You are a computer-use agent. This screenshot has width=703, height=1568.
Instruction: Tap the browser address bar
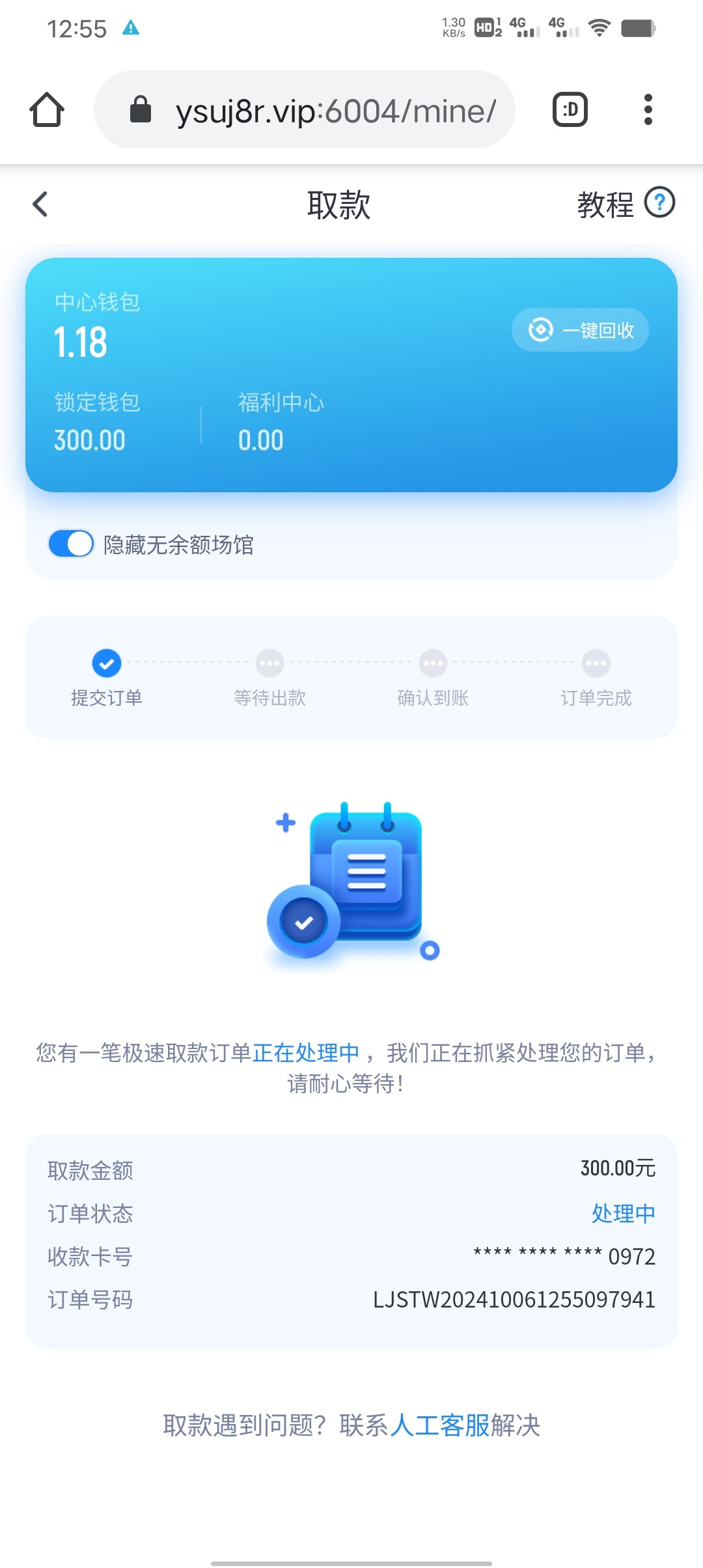(x=305, y=109)
